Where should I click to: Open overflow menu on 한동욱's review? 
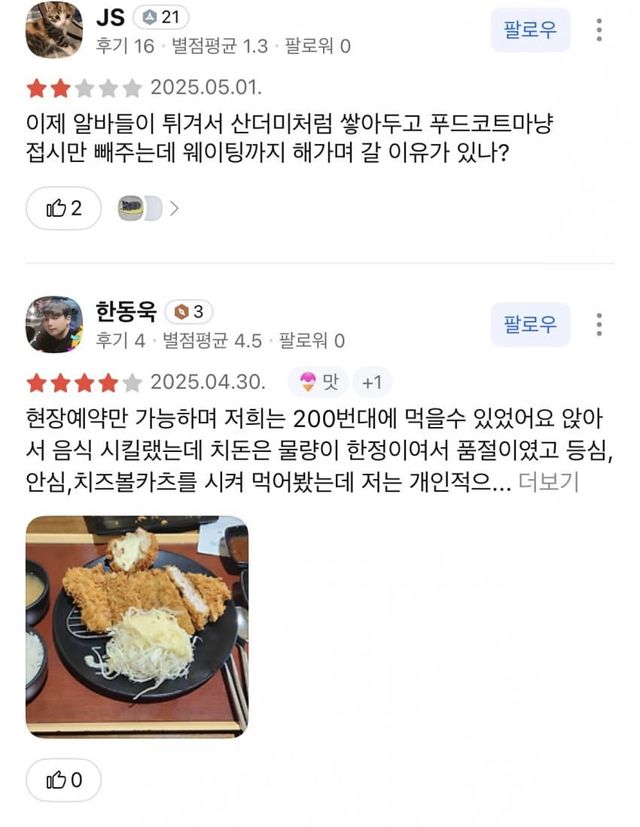coord(599,324)
